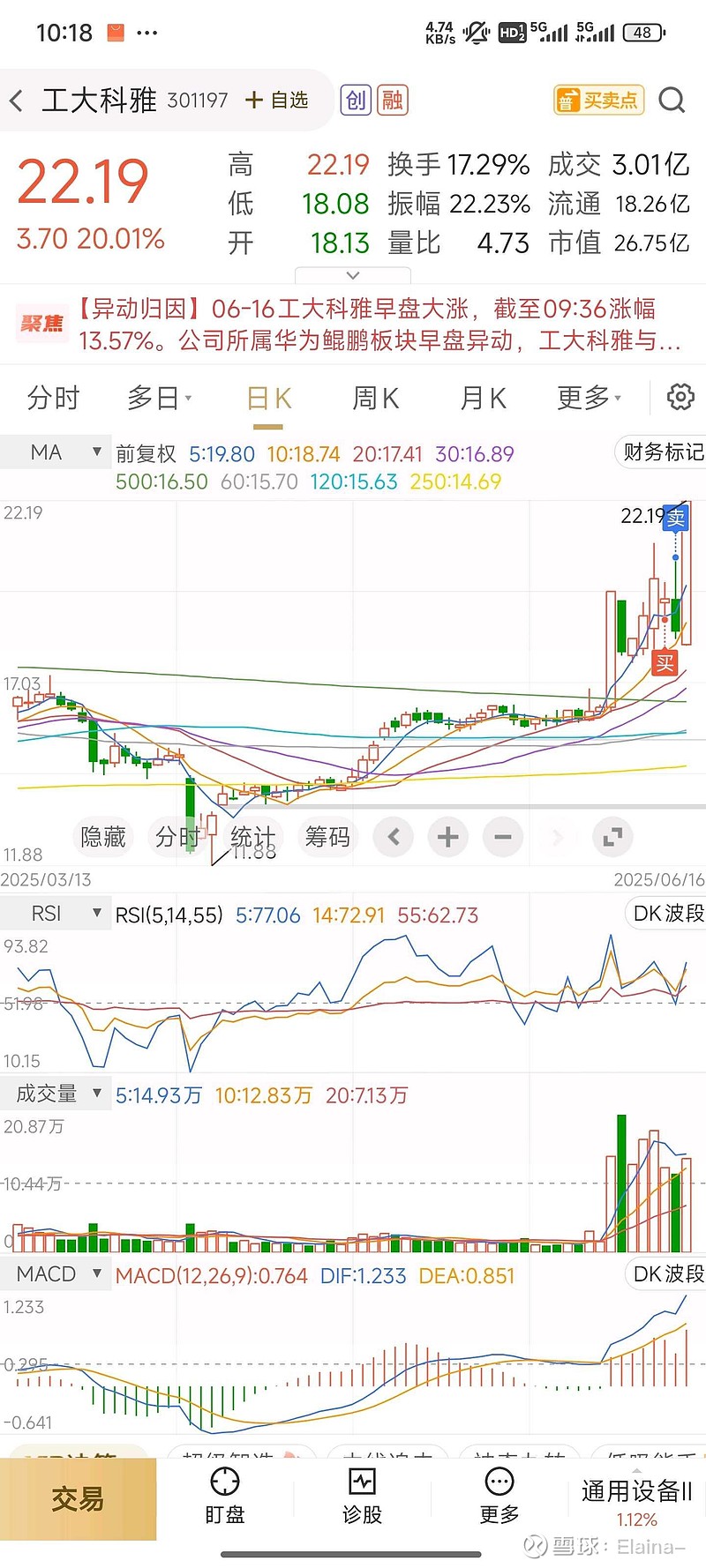
Task: Tap the back arrow icon
Action: [x=16, y=100]
